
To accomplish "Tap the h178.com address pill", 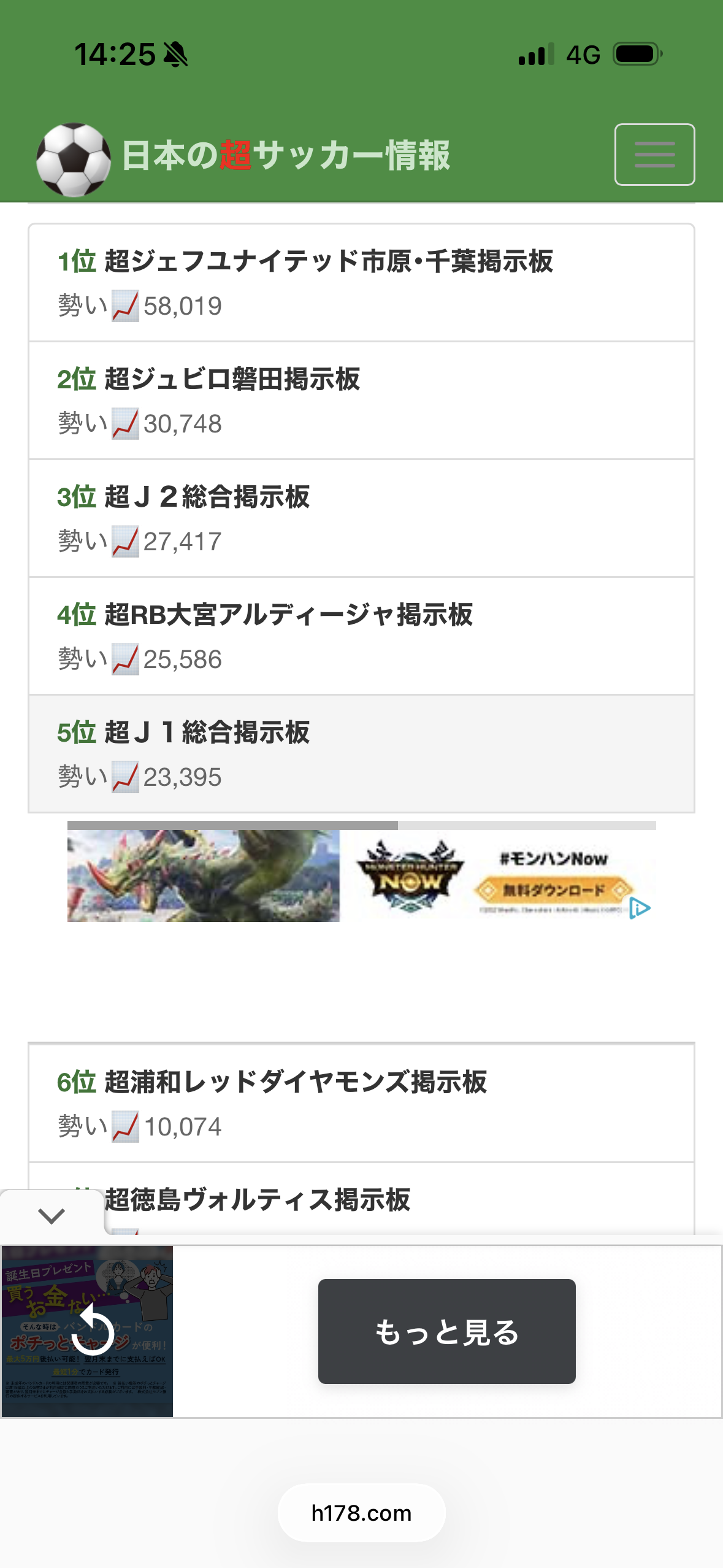I will click(361, 1513).
